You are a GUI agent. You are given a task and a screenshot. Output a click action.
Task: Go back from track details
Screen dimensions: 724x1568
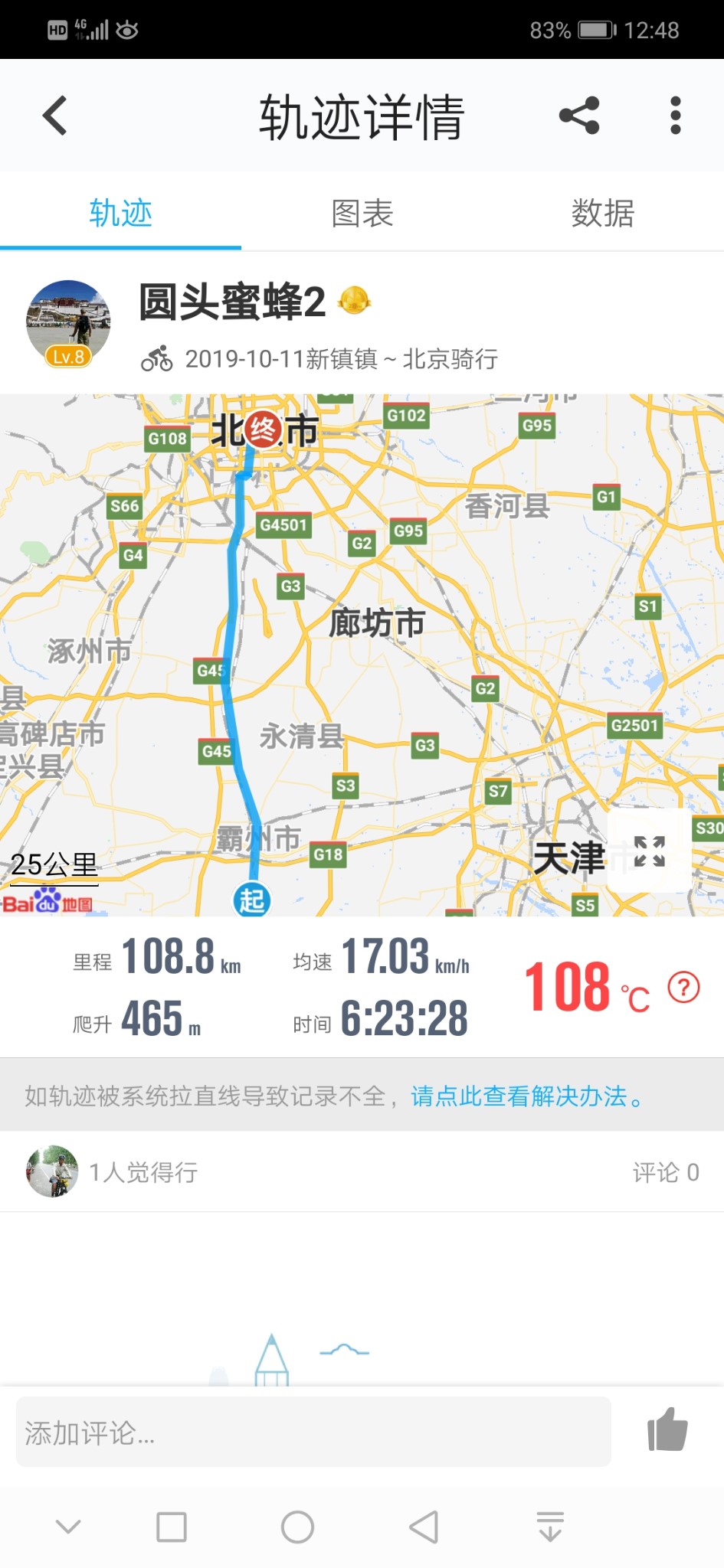[55, 116]
